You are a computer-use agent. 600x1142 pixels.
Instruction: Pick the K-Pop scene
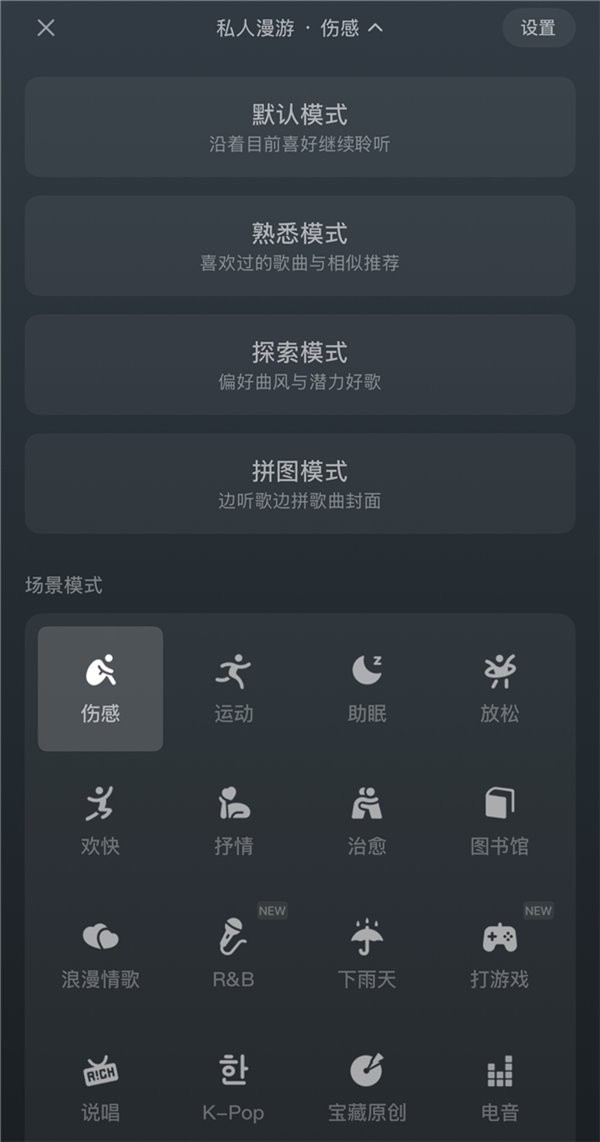[x=234, y=1086]
